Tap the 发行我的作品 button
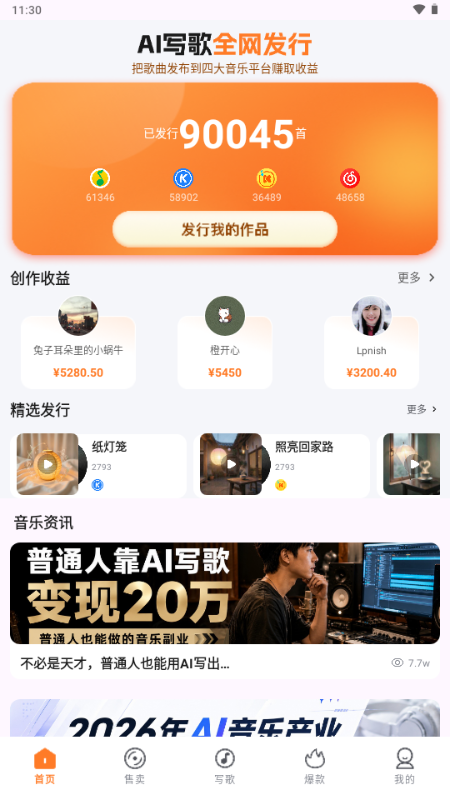Image resolution: width=450 pixels, height=800 pixels. coord(224,230)
